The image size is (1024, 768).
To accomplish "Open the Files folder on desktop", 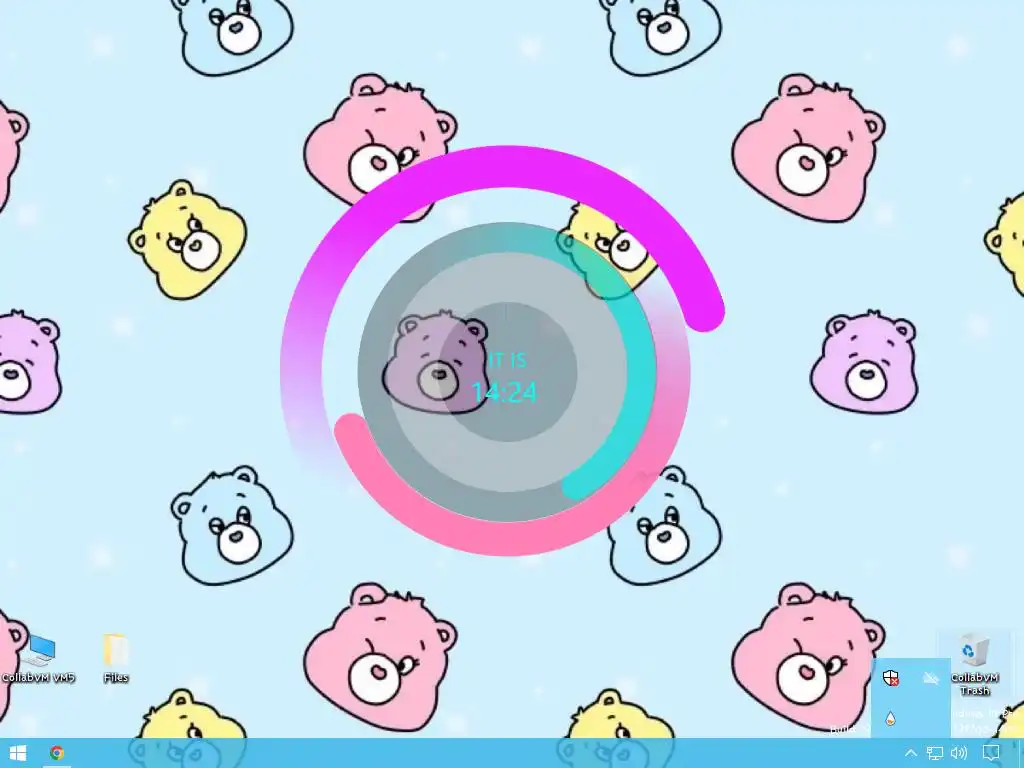I will 116,652.
